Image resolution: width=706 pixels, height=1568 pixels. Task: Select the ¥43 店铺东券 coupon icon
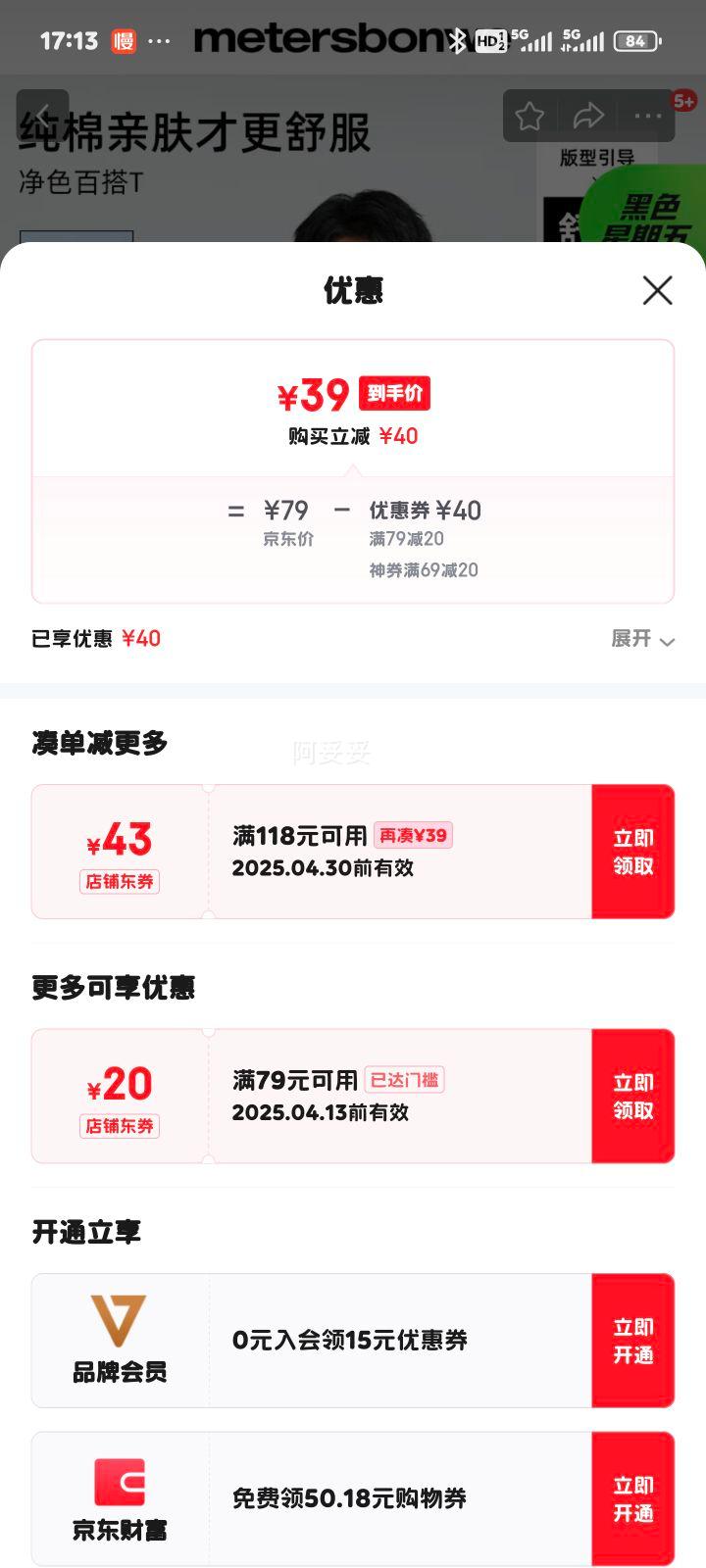point(118,851)
